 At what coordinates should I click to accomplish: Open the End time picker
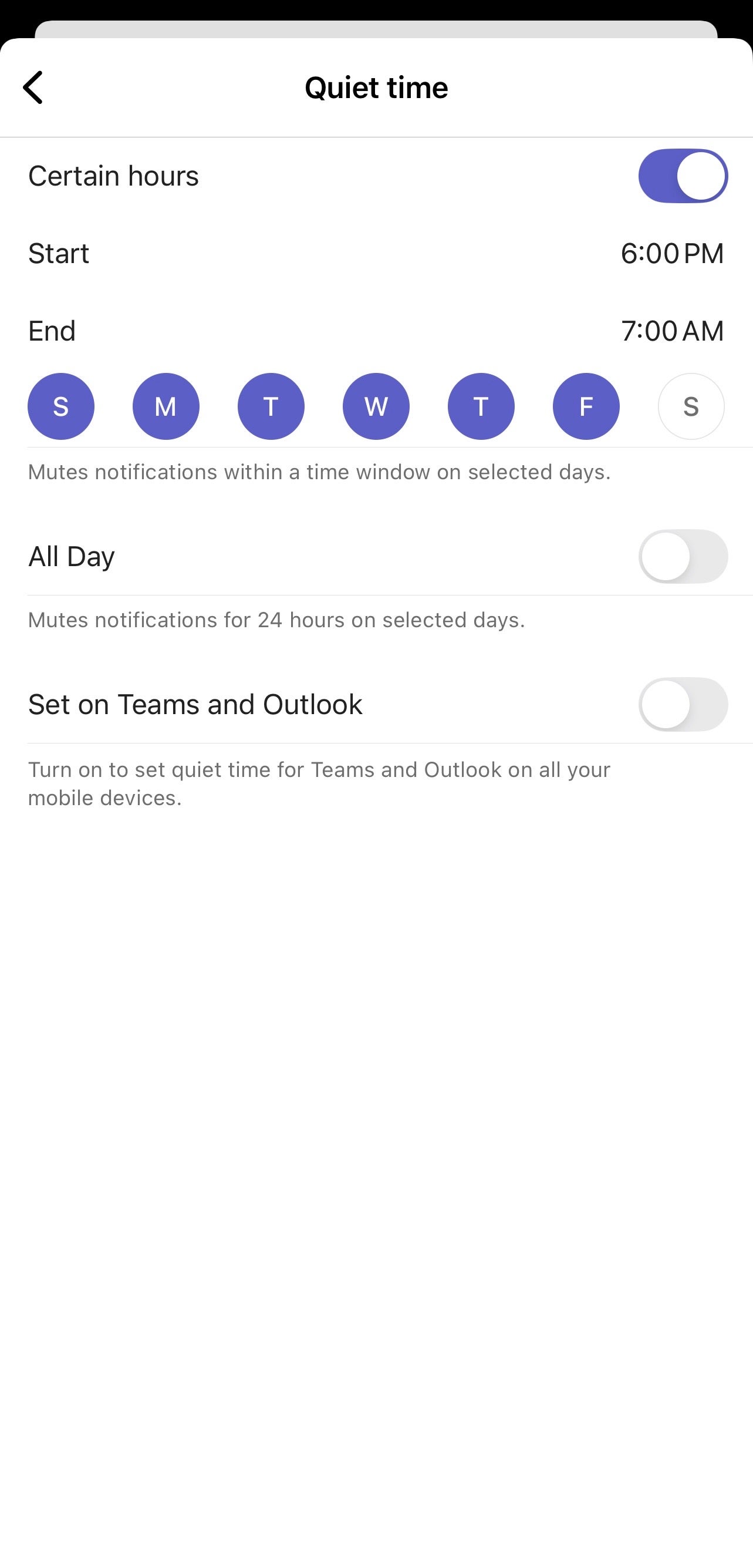pyautogui.click(x=377, y=331)
